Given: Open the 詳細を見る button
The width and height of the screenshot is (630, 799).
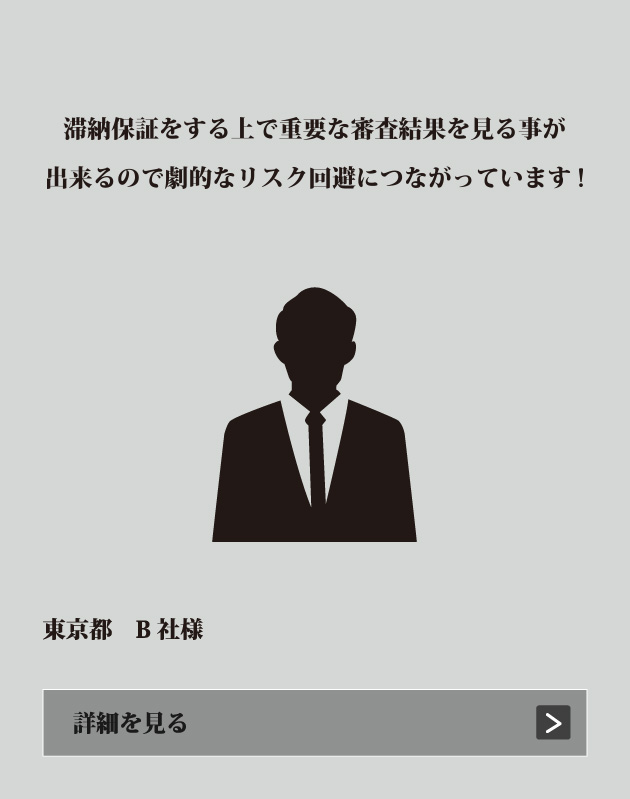Looking at the screenshot, I should click(314, 722).
